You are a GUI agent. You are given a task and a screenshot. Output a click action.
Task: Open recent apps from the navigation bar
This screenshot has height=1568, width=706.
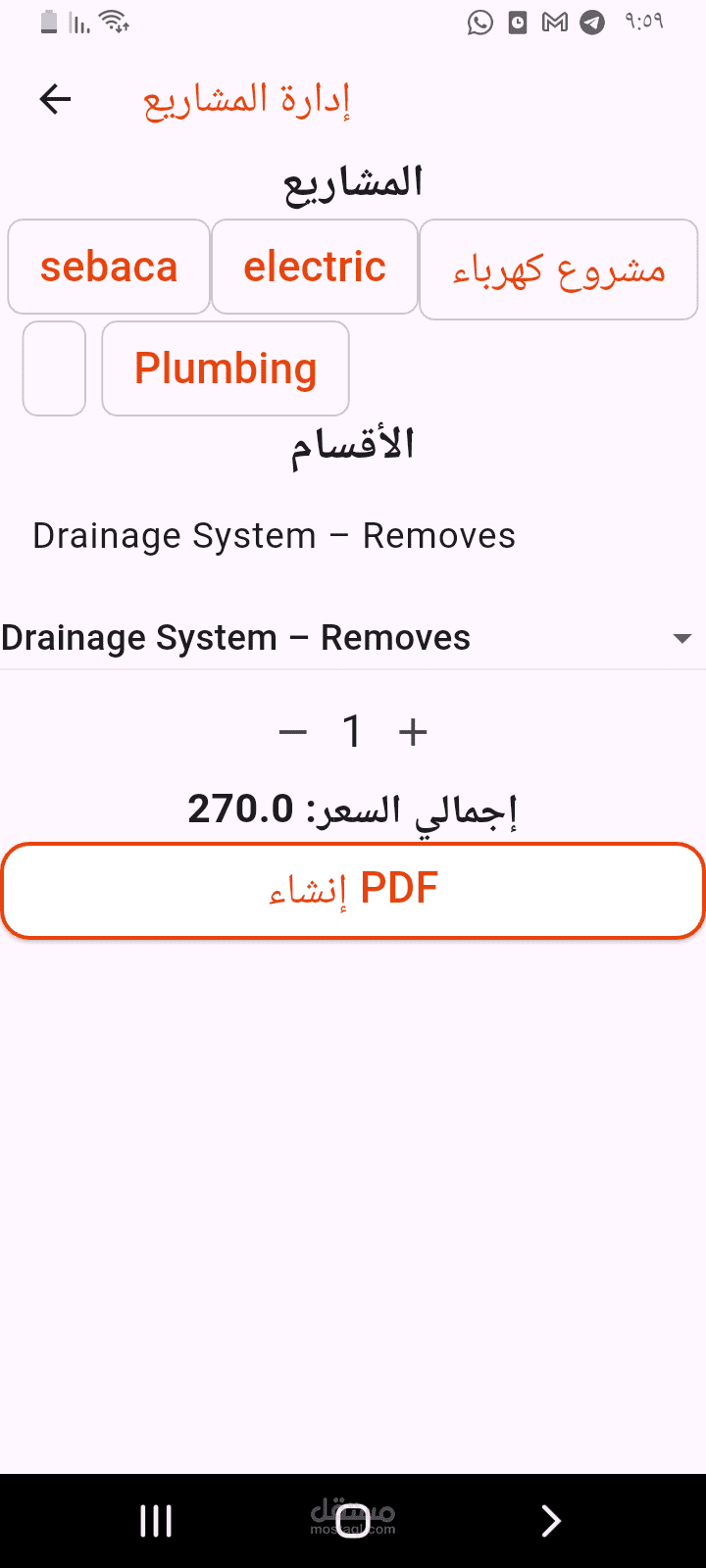(x=156, y=1521)
